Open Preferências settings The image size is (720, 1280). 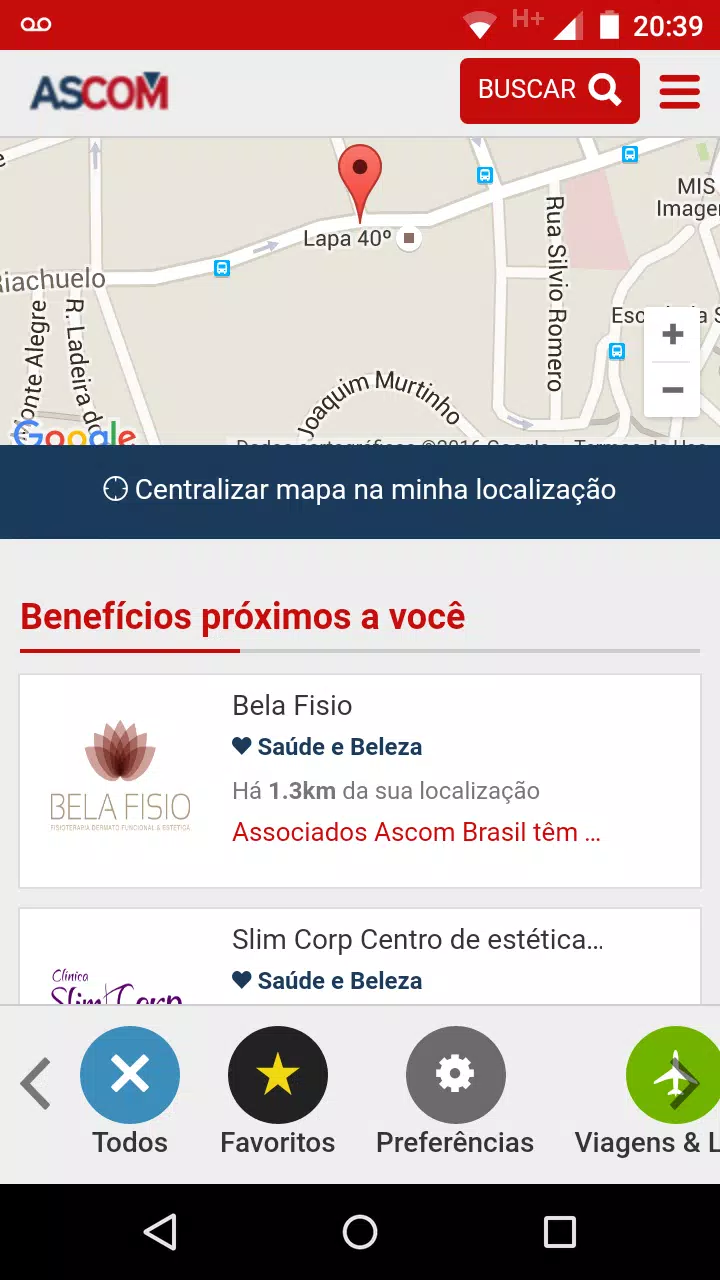pyautogui.click(x=455, y=1092)
